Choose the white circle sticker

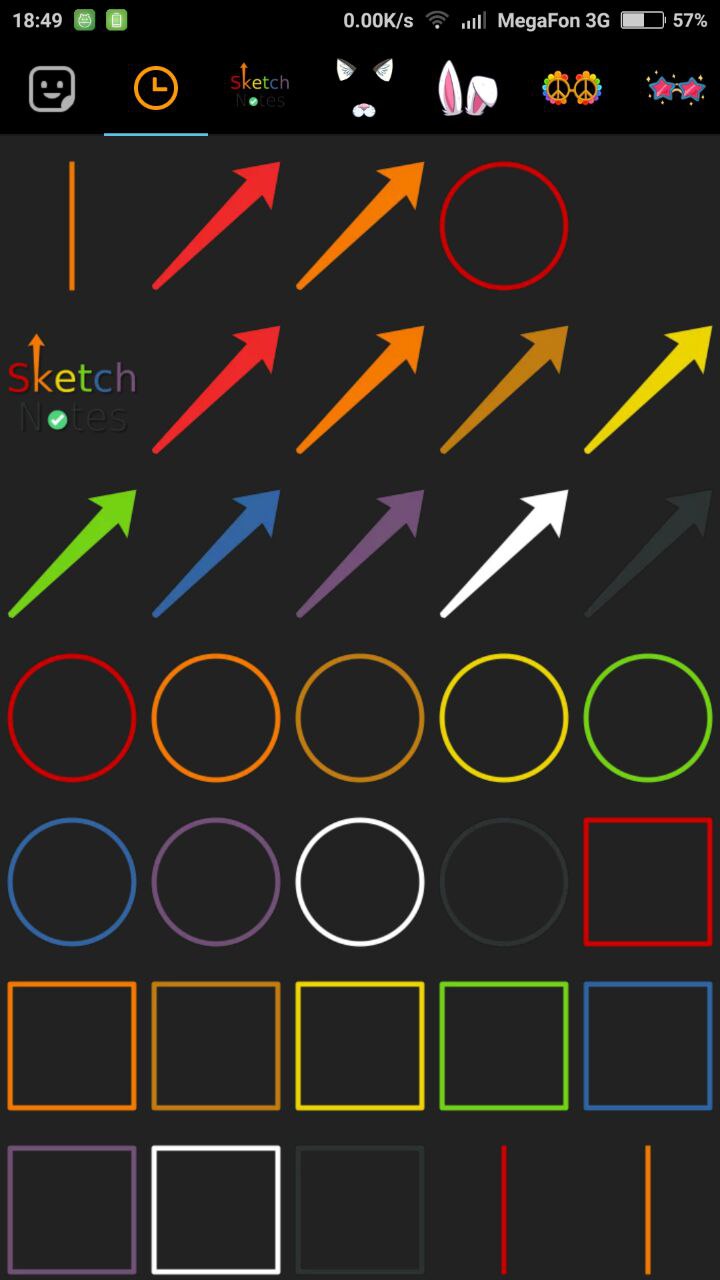click(x=360, y=882)
